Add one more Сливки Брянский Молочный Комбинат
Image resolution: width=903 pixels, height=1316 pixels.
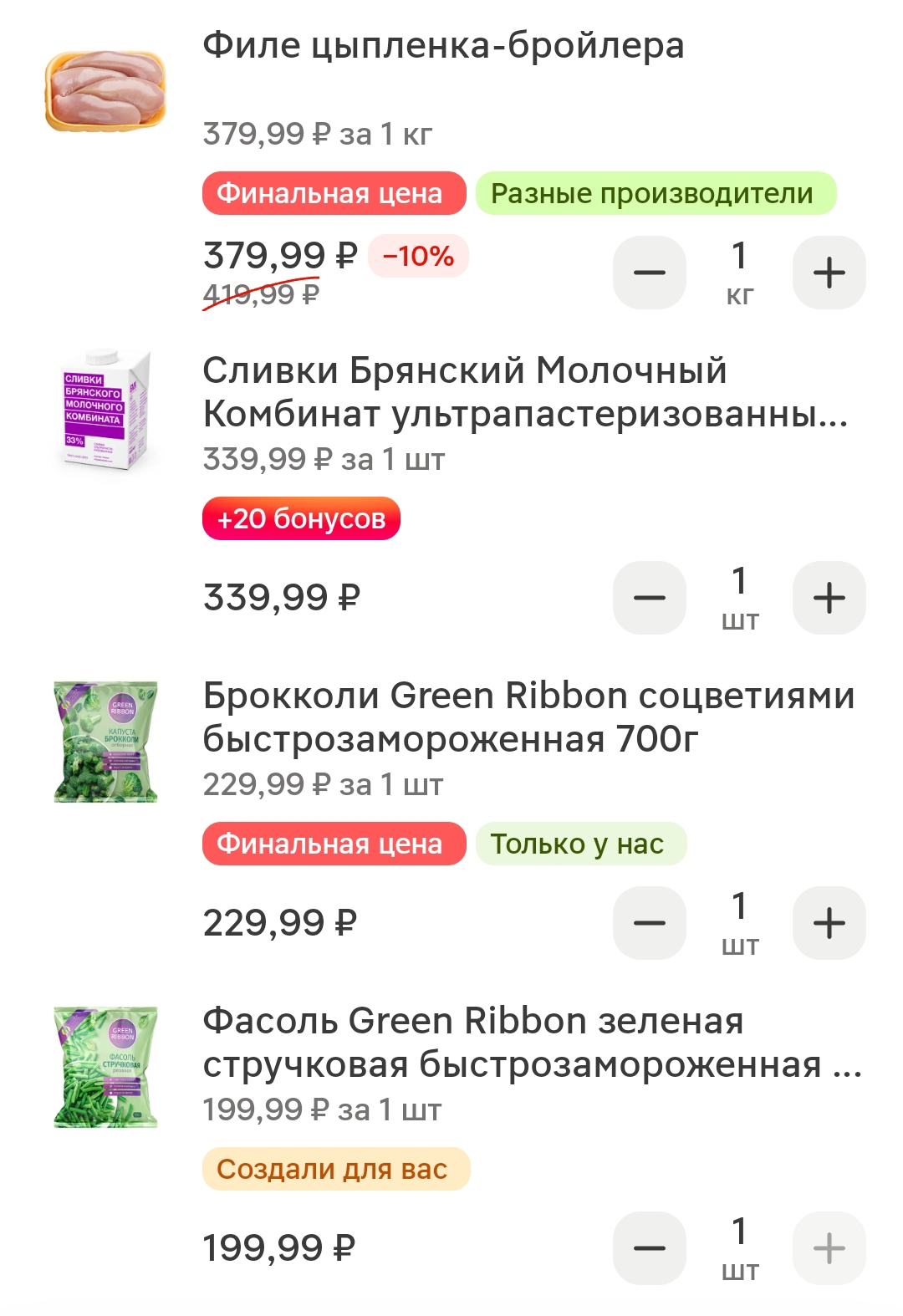[829, 598]
